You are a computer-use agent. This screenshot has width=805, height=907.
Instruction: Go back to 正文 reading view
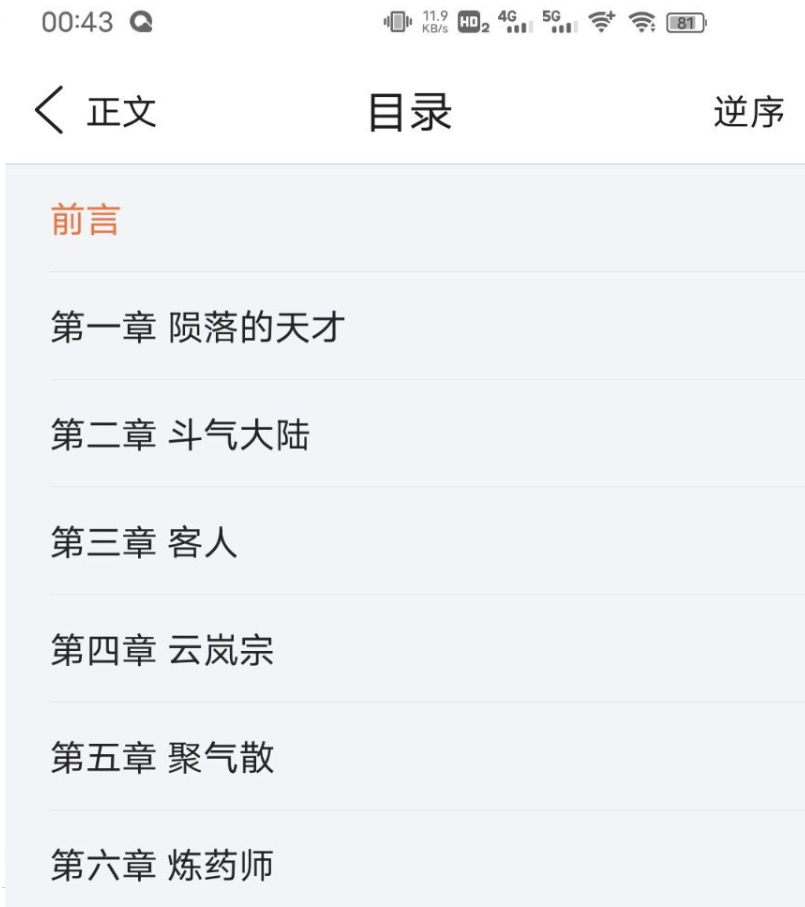click(94, 111)
